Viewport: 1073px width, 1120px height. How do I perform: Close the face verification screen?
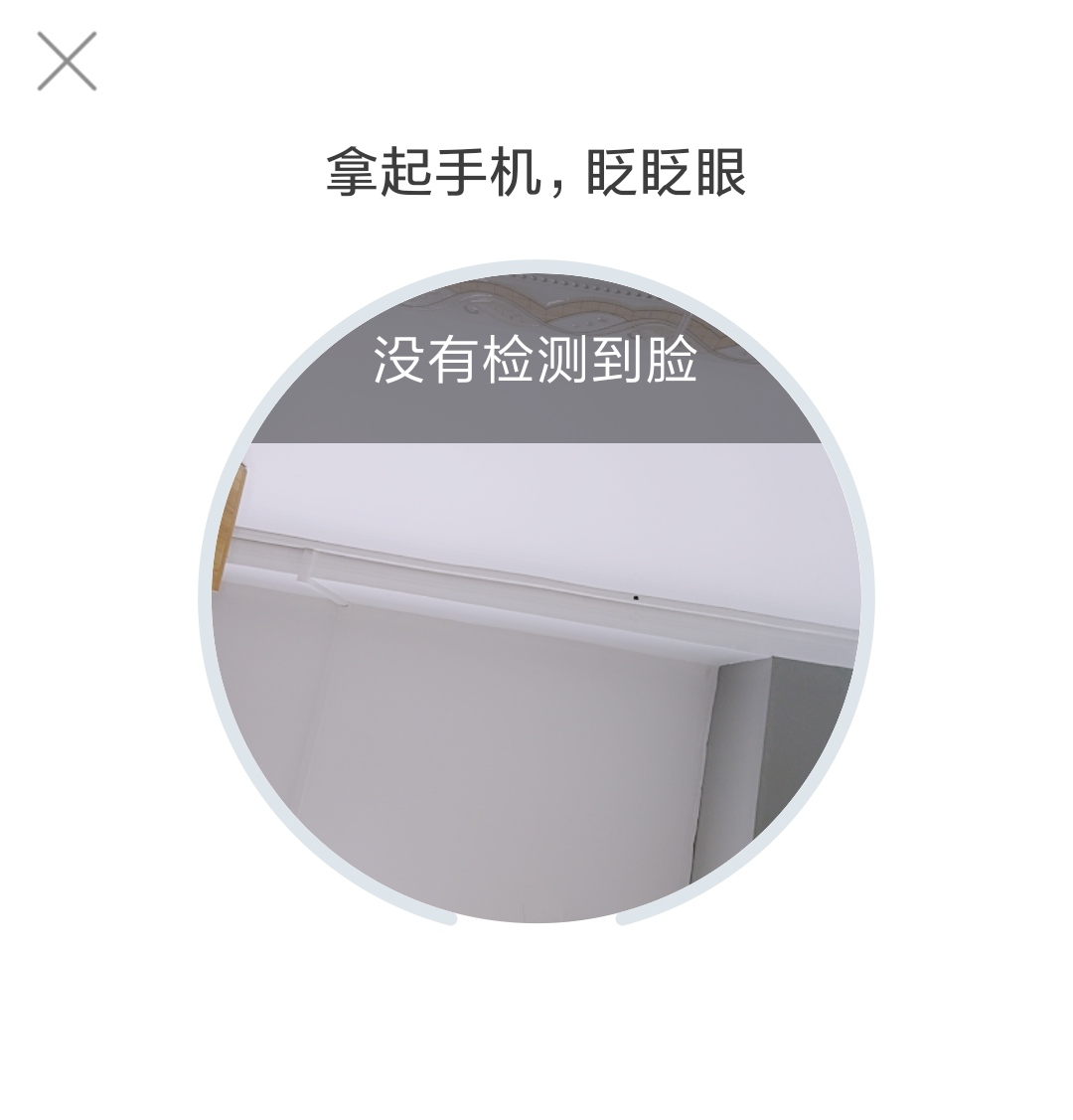pos(67,61)
